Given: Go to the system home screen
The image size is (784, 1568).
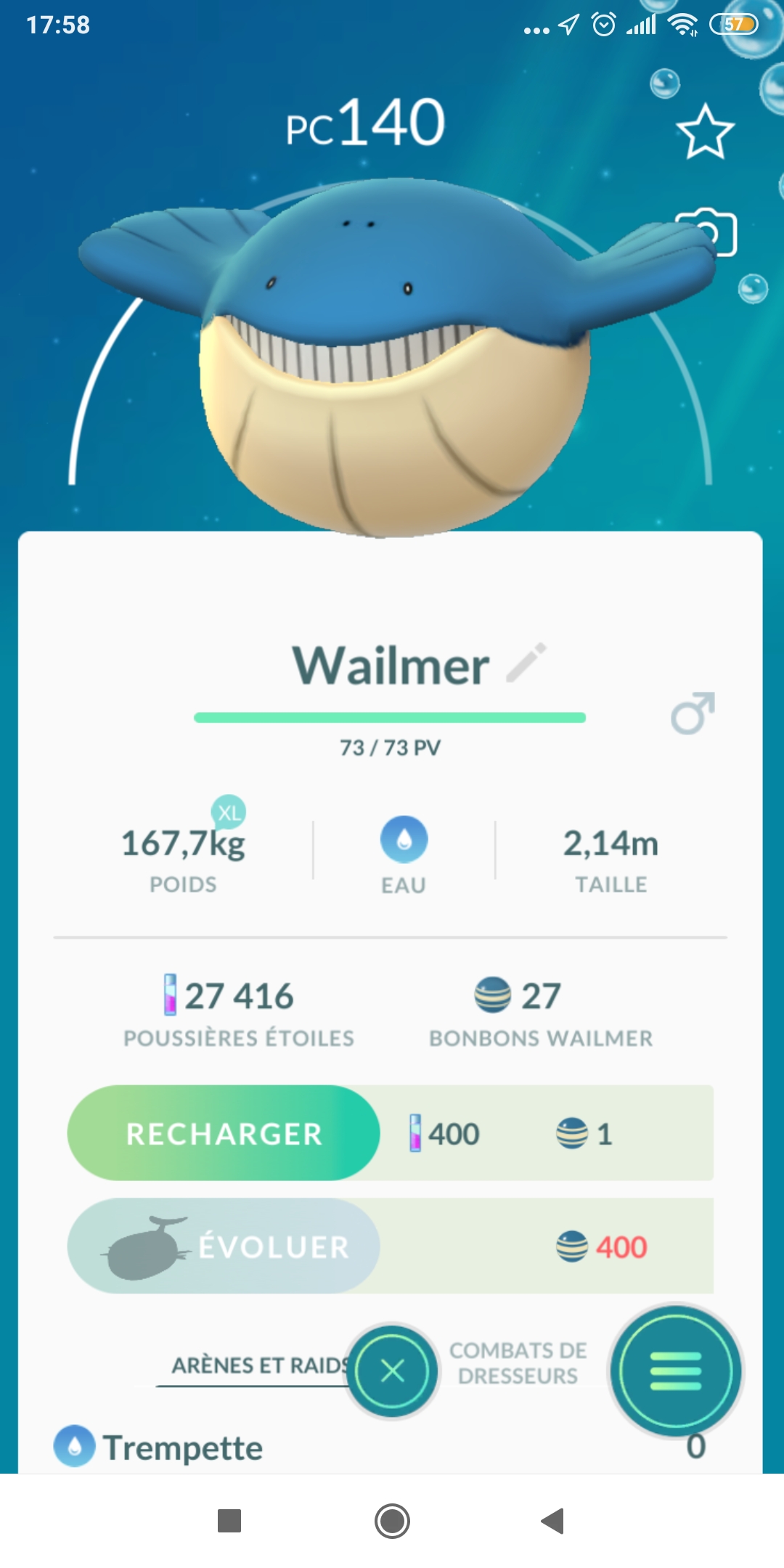Looking at the screenshot, I should point(392,1521).
